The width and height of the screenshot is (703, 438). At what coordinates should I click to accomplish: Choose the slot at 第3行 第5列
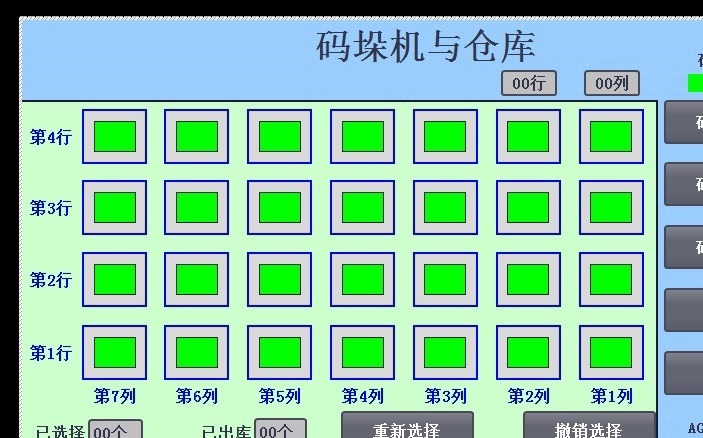pos(280,207)
